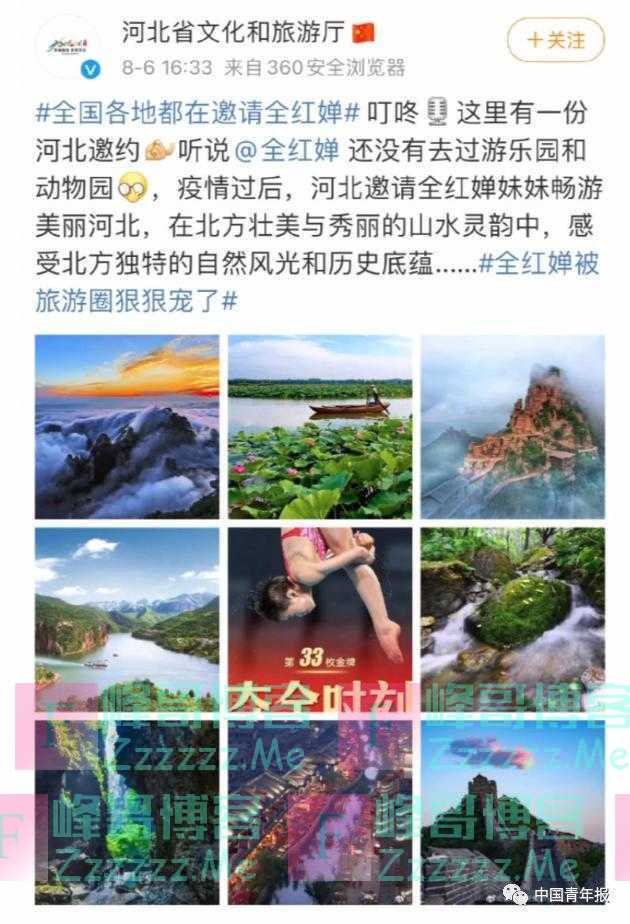630x924 pixels.
Task: View the misty red cliff temple photo
Action: [512, 426]
